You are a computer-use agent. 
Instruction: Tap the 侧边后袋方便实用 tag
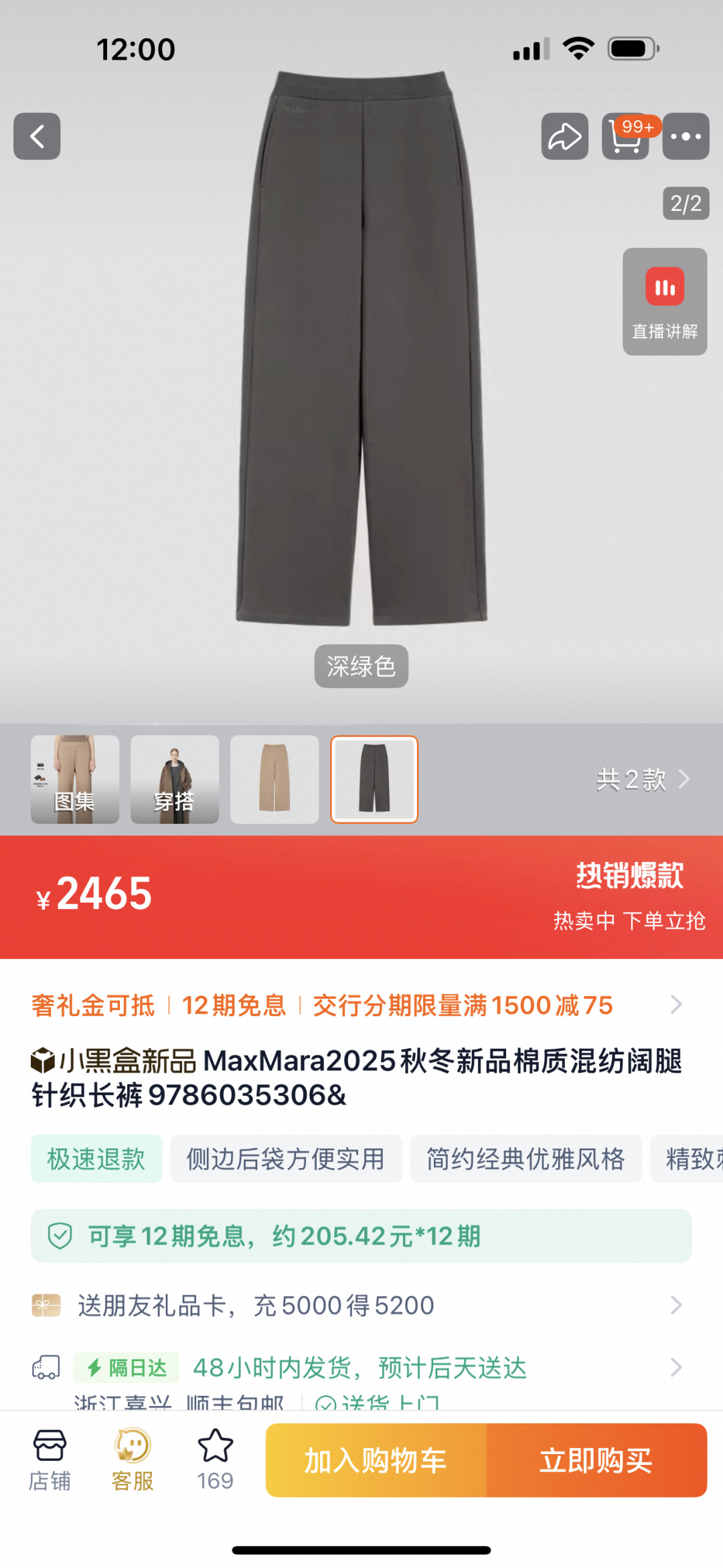click(x=286, y=1159)
